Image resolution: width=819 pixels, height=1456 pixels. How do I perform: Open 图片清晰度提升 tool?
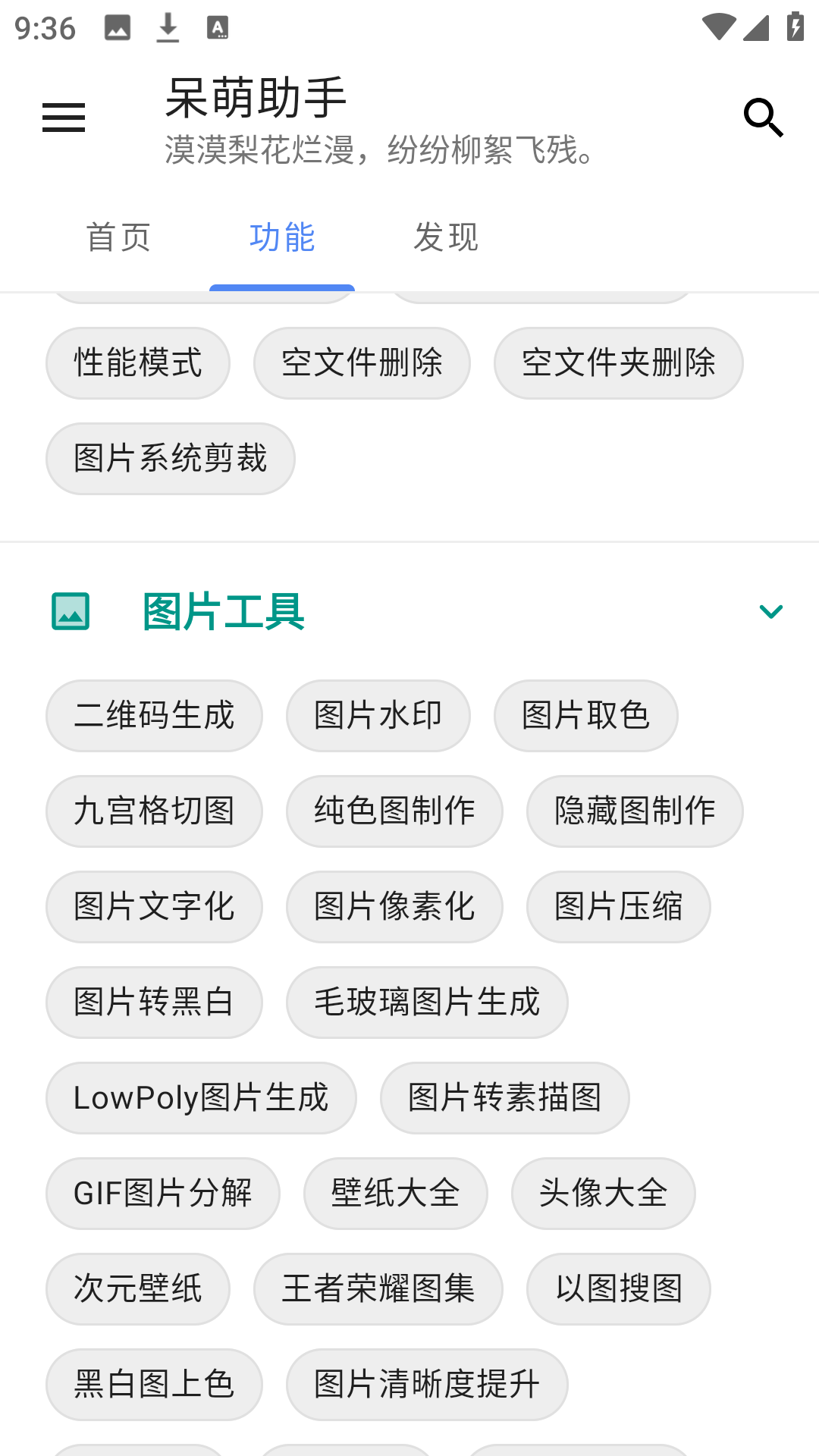(x=426, y=1384)
